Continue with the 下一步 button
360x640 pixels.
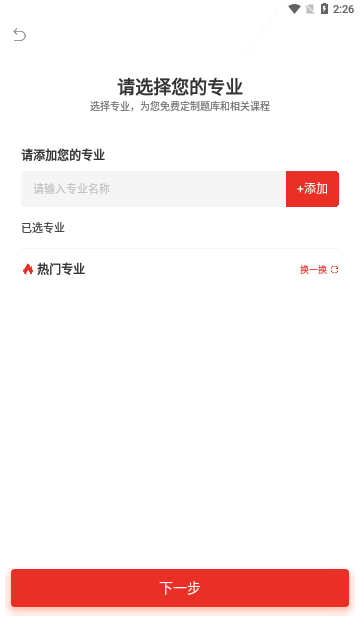coord(180,588)
